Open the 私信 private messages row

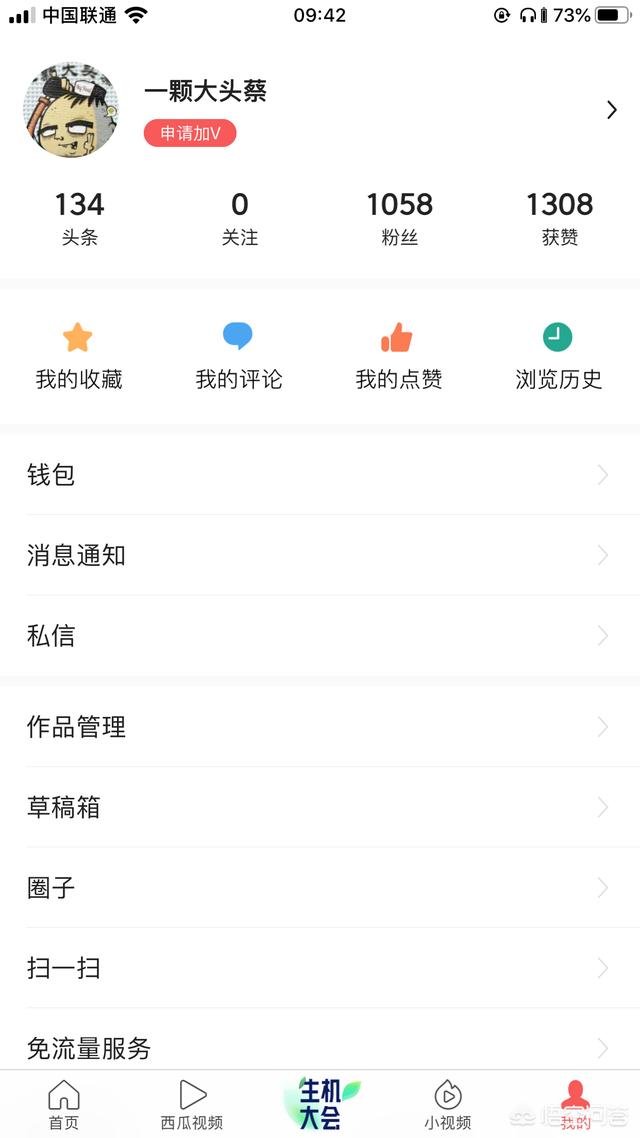320,636
